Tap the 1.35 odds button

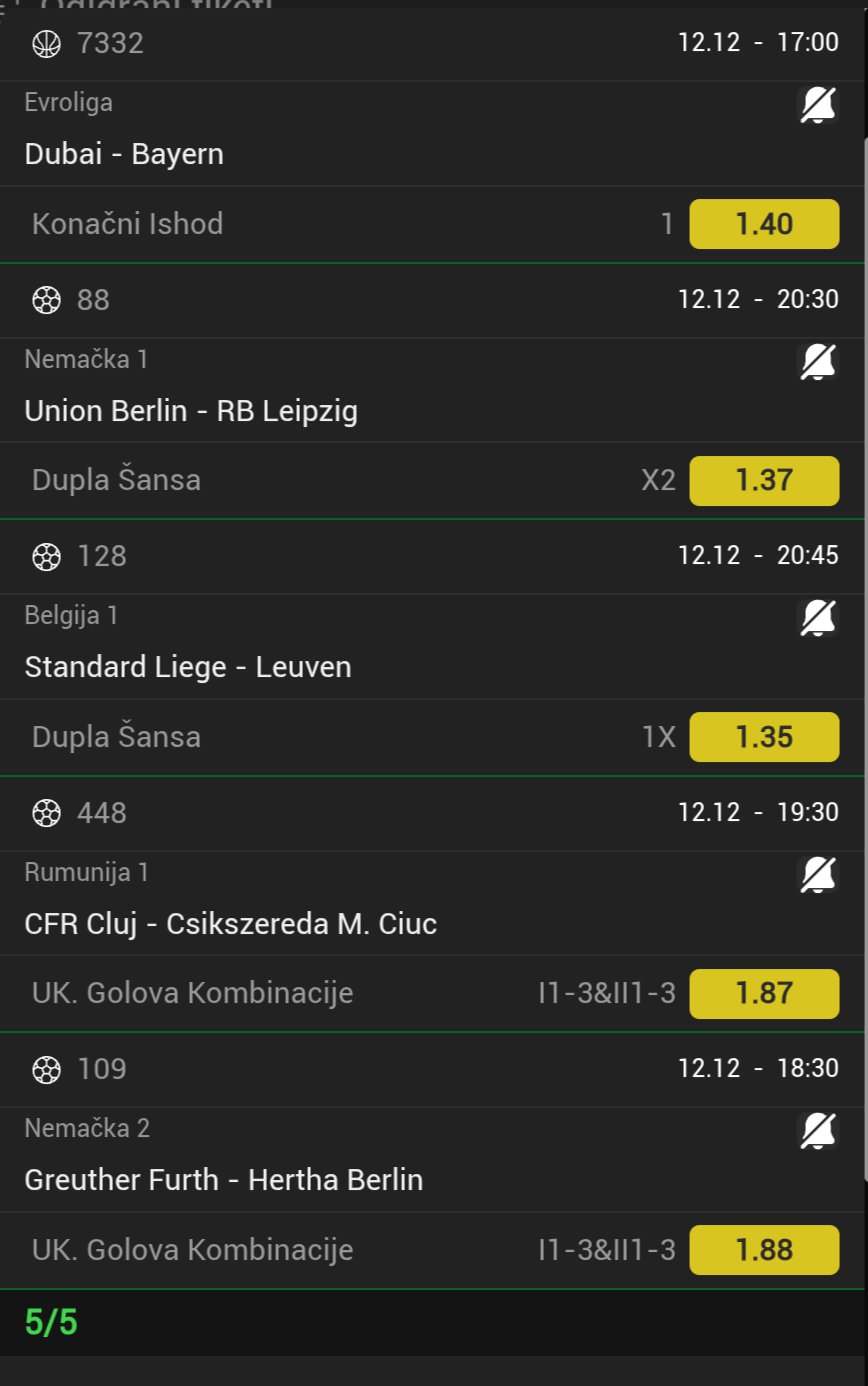coord(764,737)
